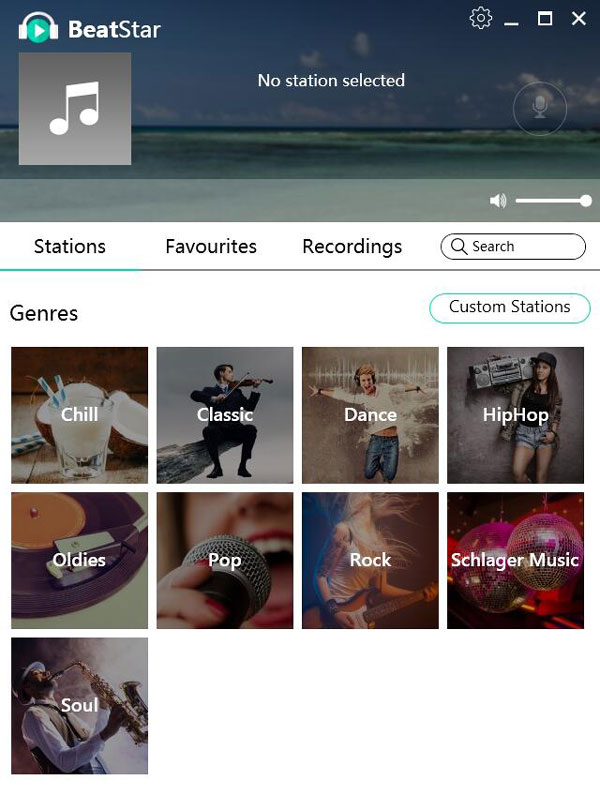
Task: Select the Stations tab
Action: tap(70, 246)
